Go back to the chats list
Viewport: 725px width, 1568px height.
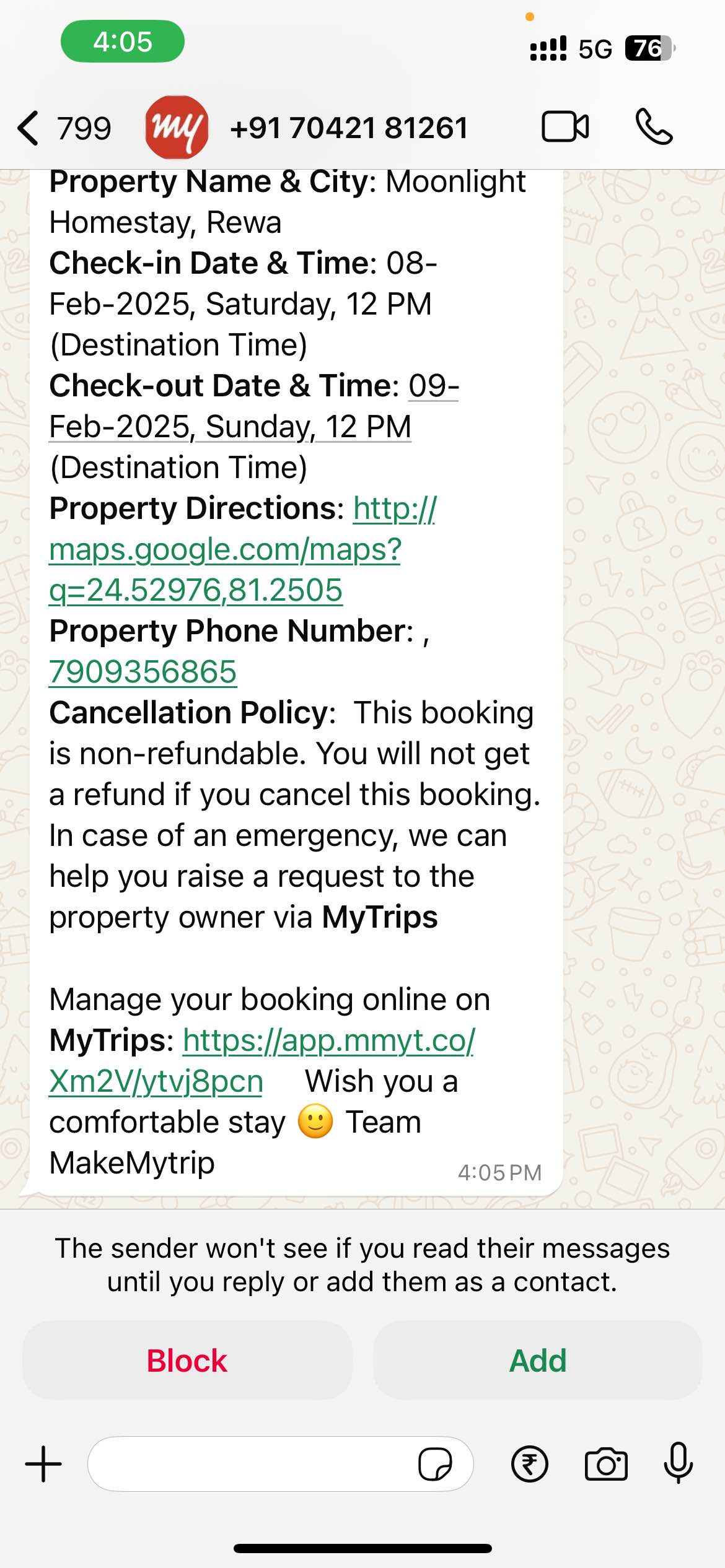pos(28,128)
